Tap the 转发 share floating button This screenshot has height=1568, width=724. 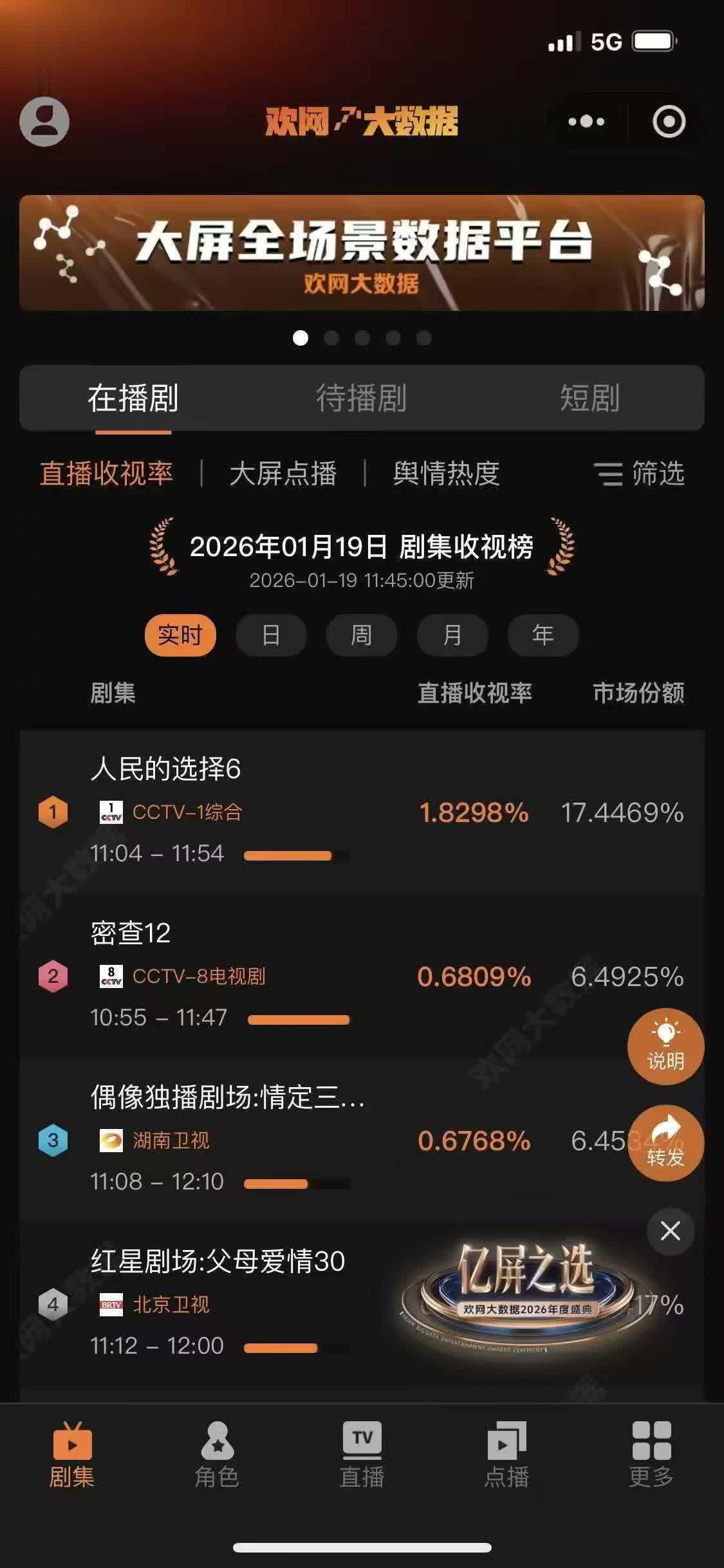click(665, 1143)
